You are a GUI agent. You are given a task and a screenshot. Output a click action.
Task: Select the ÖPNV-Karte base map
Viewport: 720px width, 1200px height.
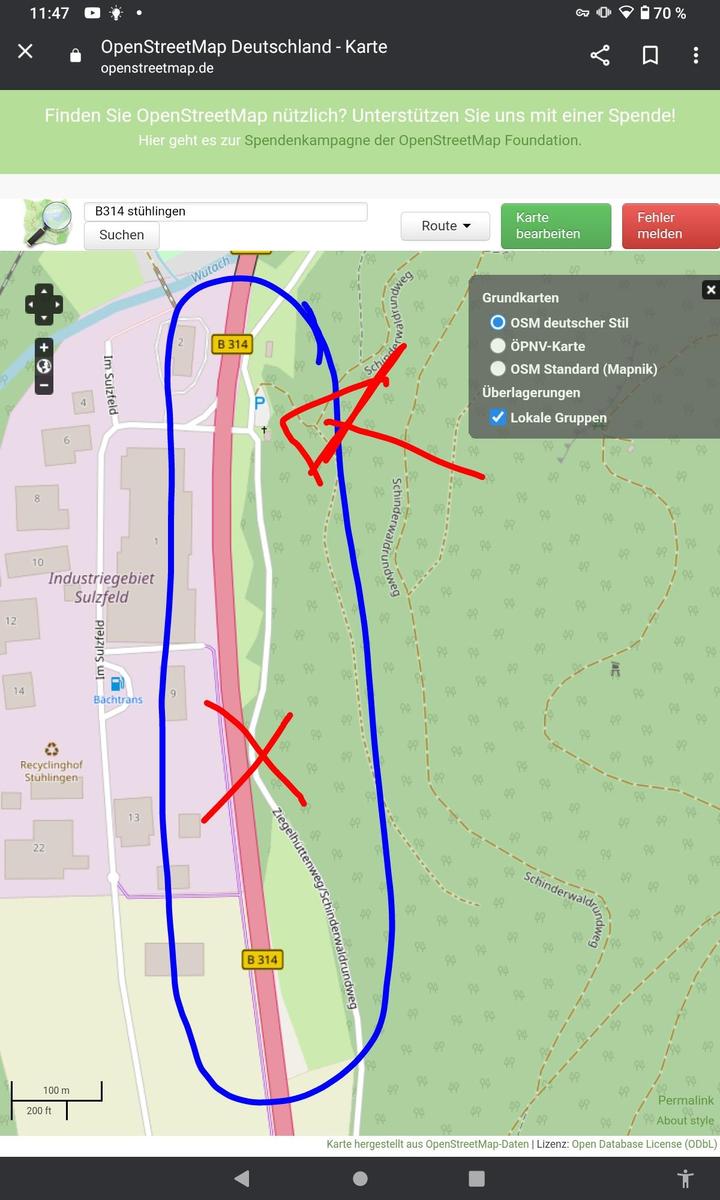(x=498, y=346)
